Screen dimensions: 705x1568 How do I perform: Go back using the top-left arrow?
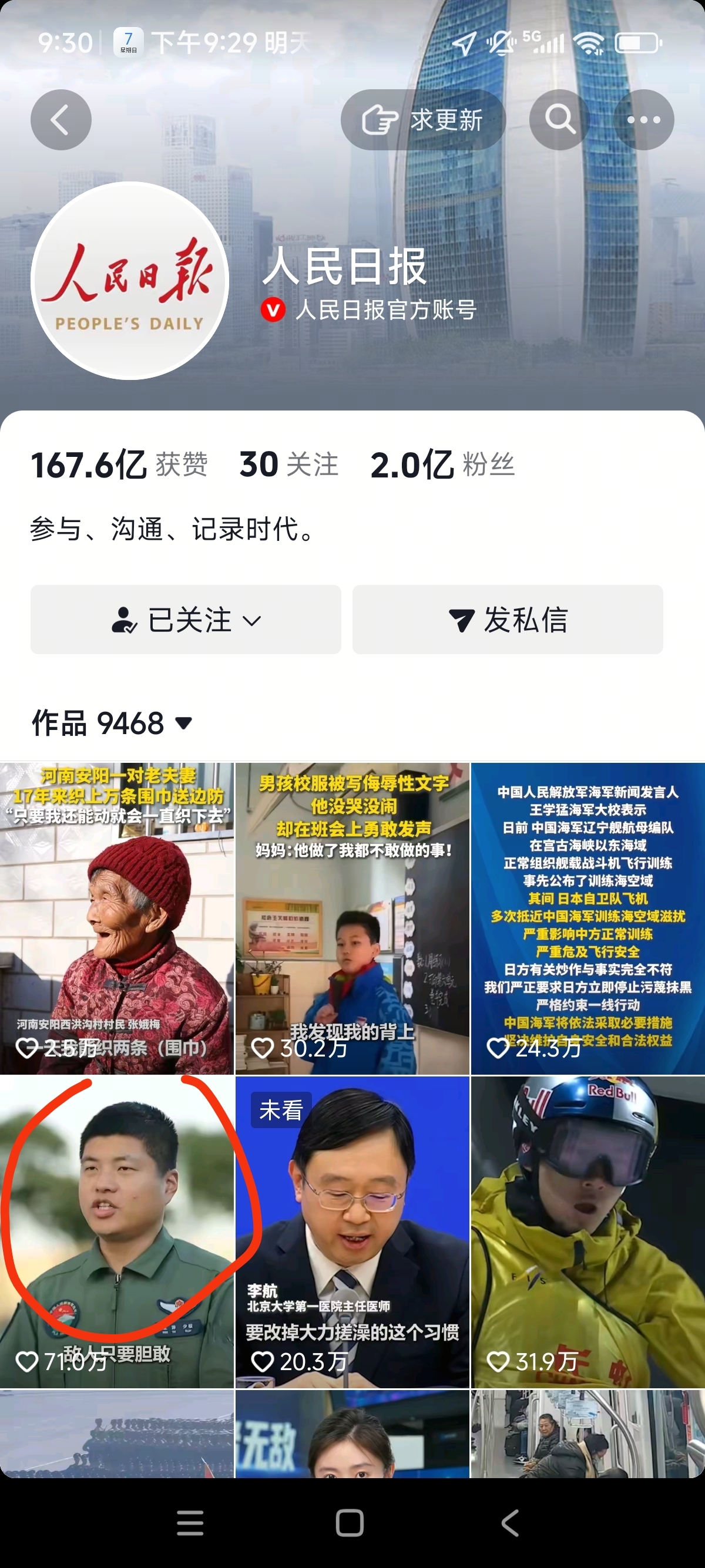[61, 120]
